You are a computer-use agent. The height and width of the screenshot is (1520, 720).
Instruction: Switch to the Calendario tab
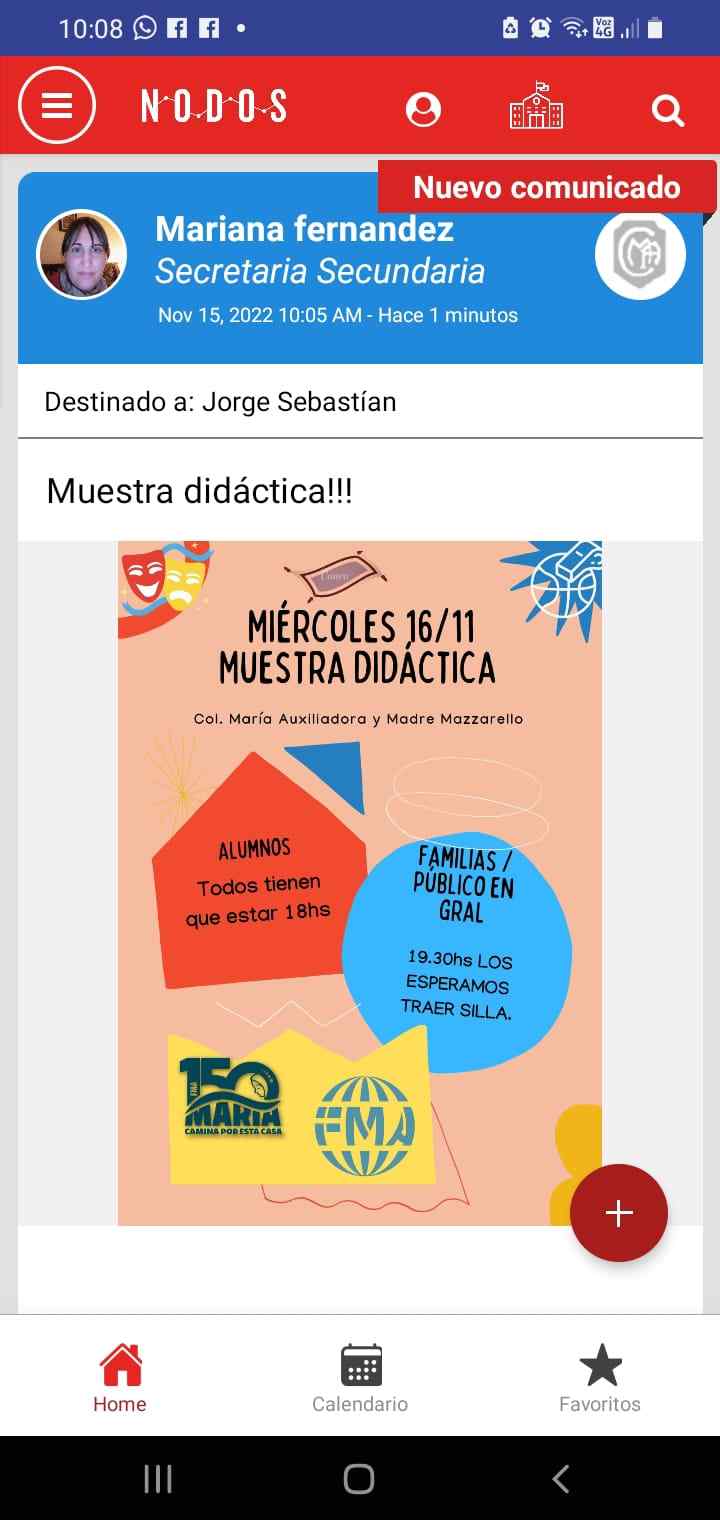point(360,1378)
